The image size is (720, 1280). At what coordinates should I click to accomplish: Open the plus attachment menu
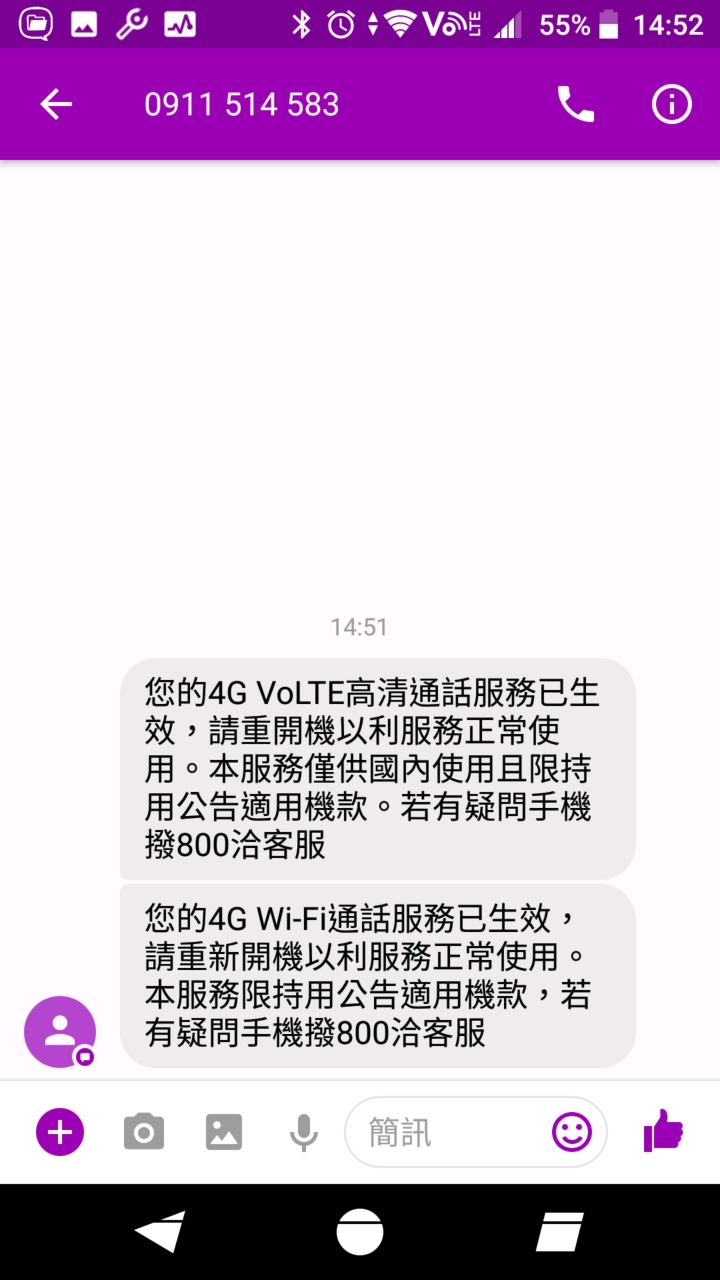click(x=60, y=1132)
